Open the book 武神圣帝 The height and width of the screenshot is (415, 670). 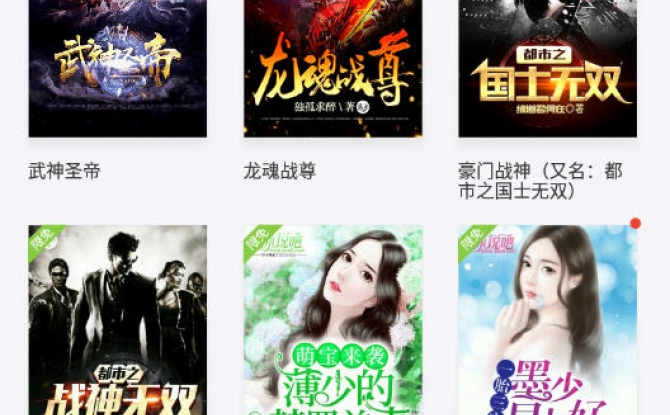117,68
